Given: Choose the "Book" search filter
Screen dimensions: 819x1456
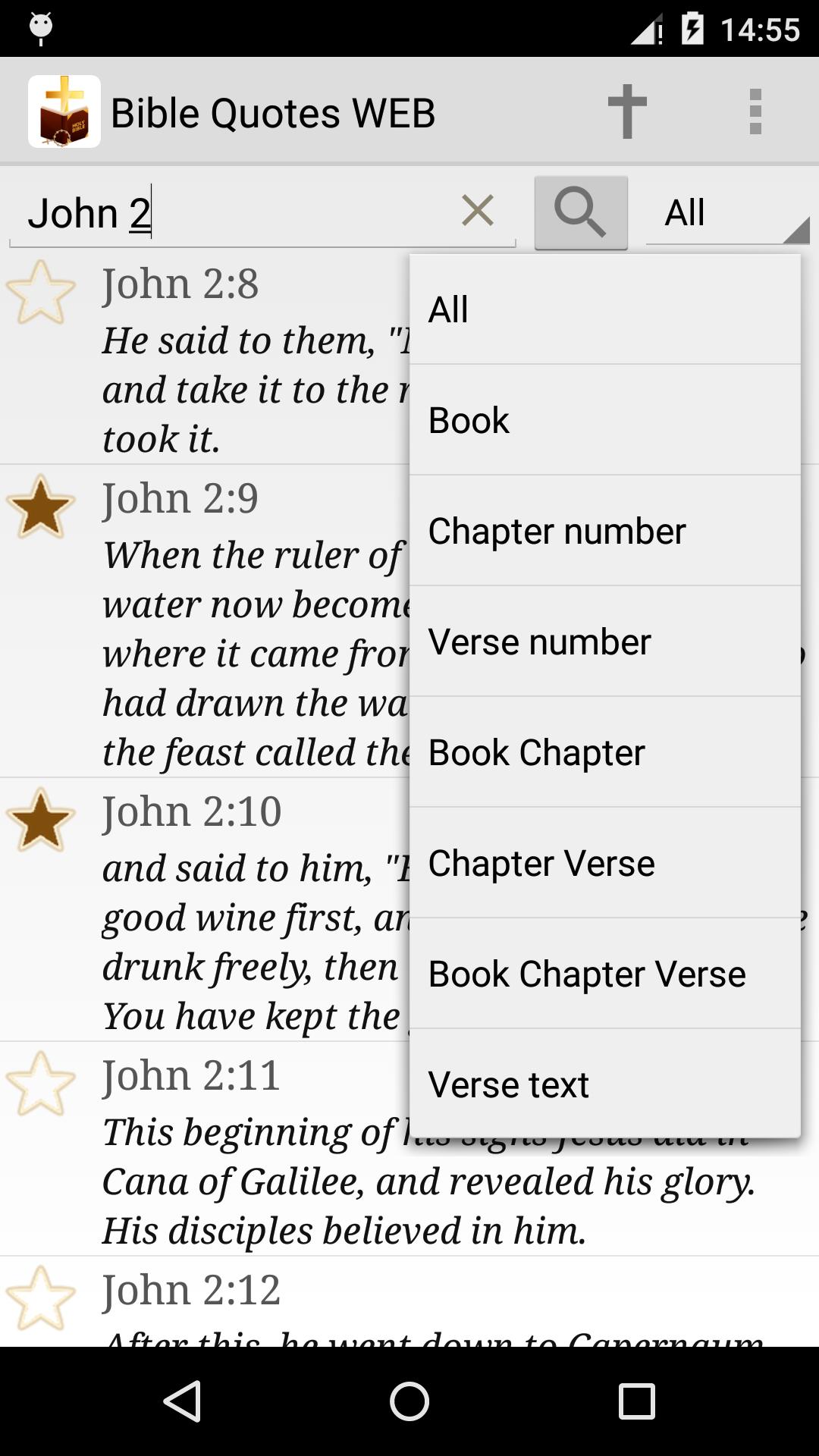Looking at the screenshot, I should [x=604, y=420].
